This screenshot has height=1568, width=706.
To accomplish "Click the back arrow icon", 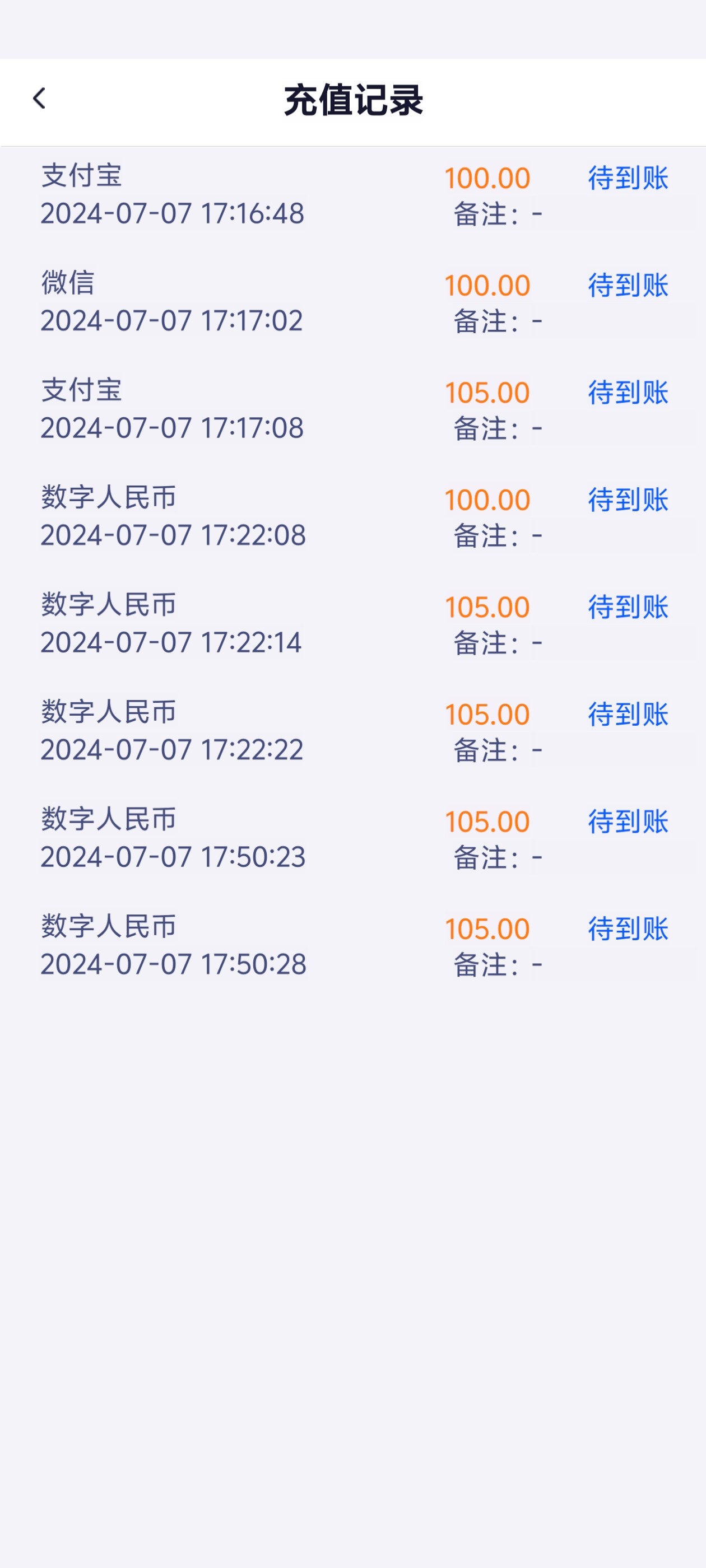I will coord(41,99).
